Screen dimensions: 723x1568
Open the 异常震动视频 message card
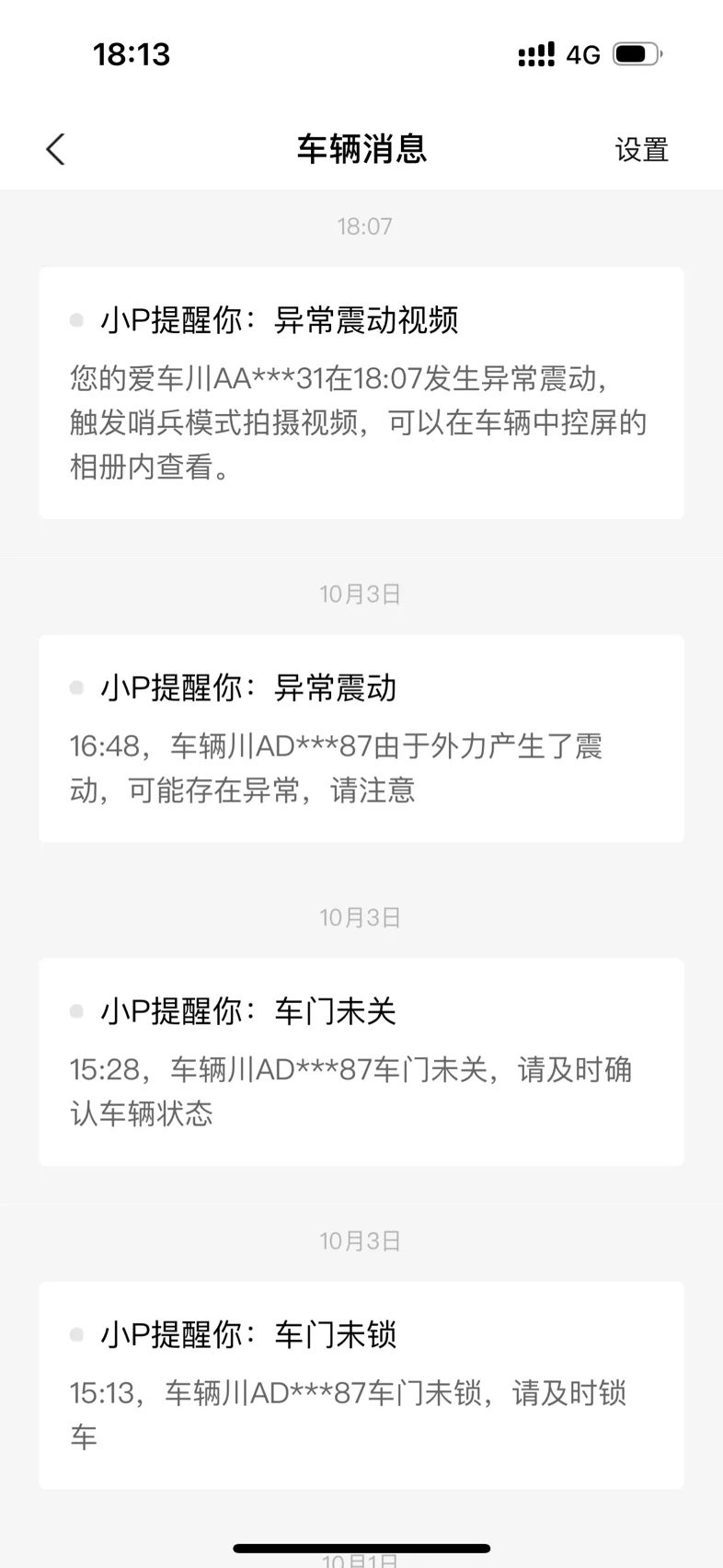click(361, 394)
